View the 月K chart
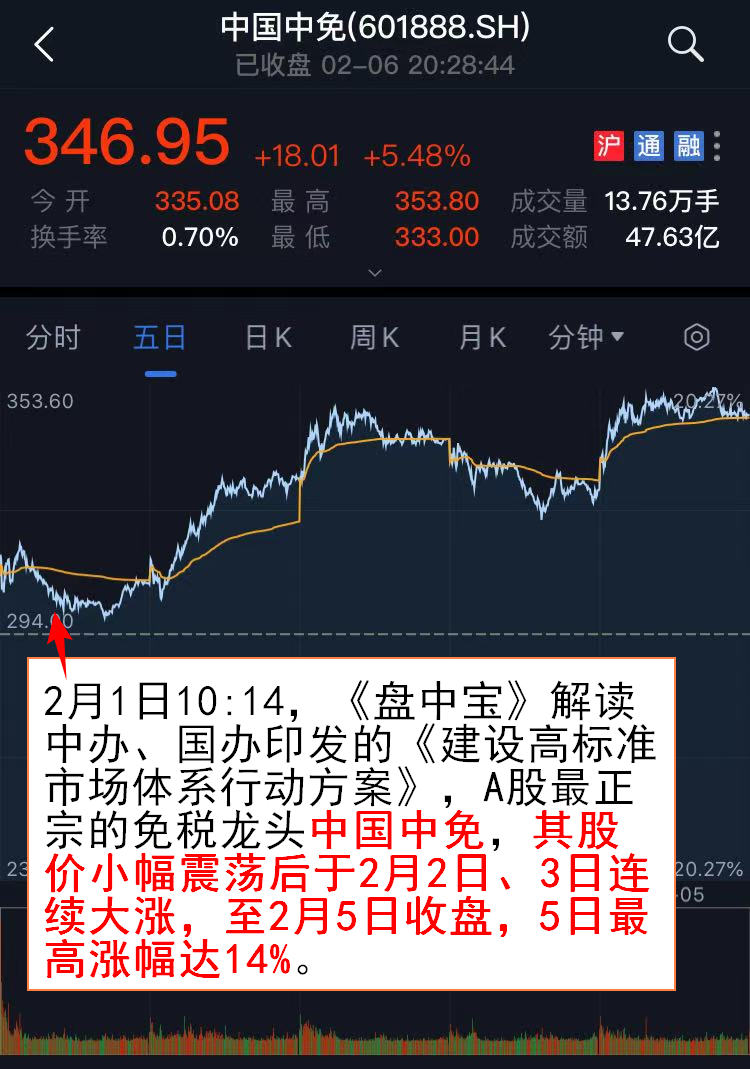This screenshot has width=750, height=1069. [x=482, y=338]
